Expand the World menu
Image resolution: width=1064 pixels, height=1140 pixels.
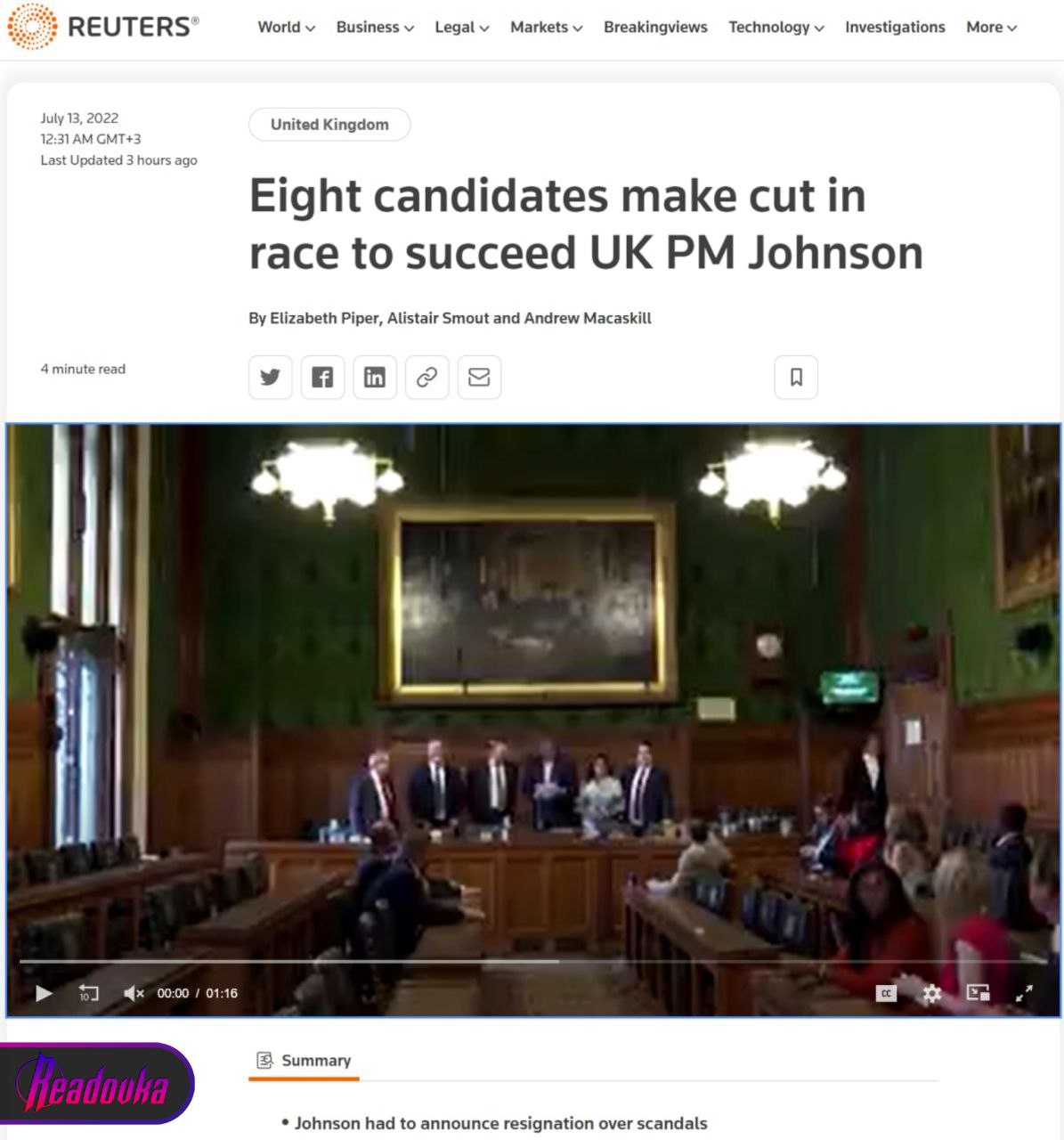(286, 28)
